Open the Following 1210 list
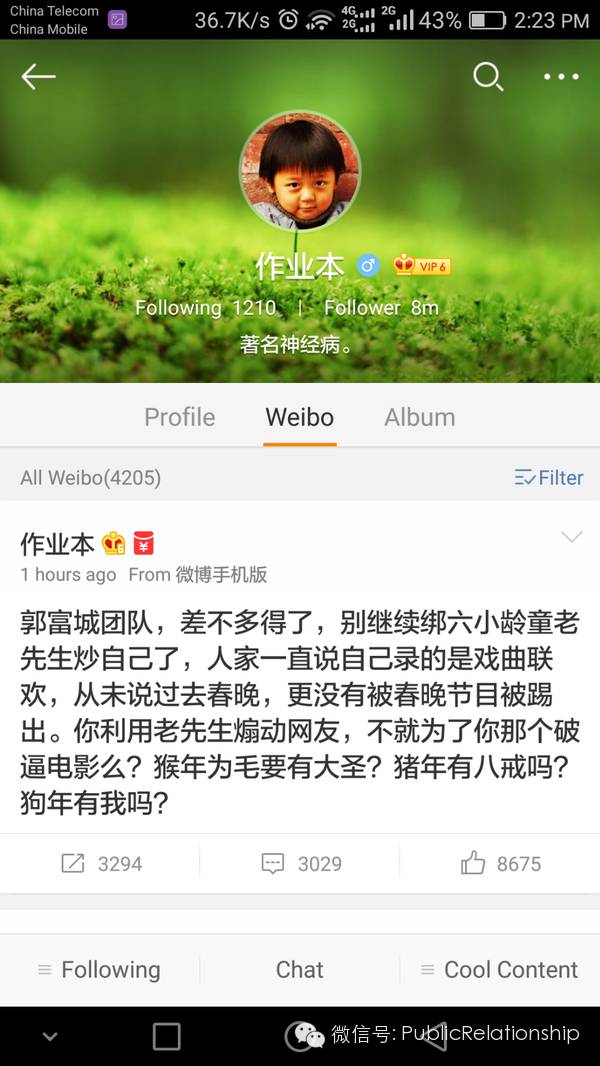Screen dimensions: 600x1066 click(x=205, y=308)
